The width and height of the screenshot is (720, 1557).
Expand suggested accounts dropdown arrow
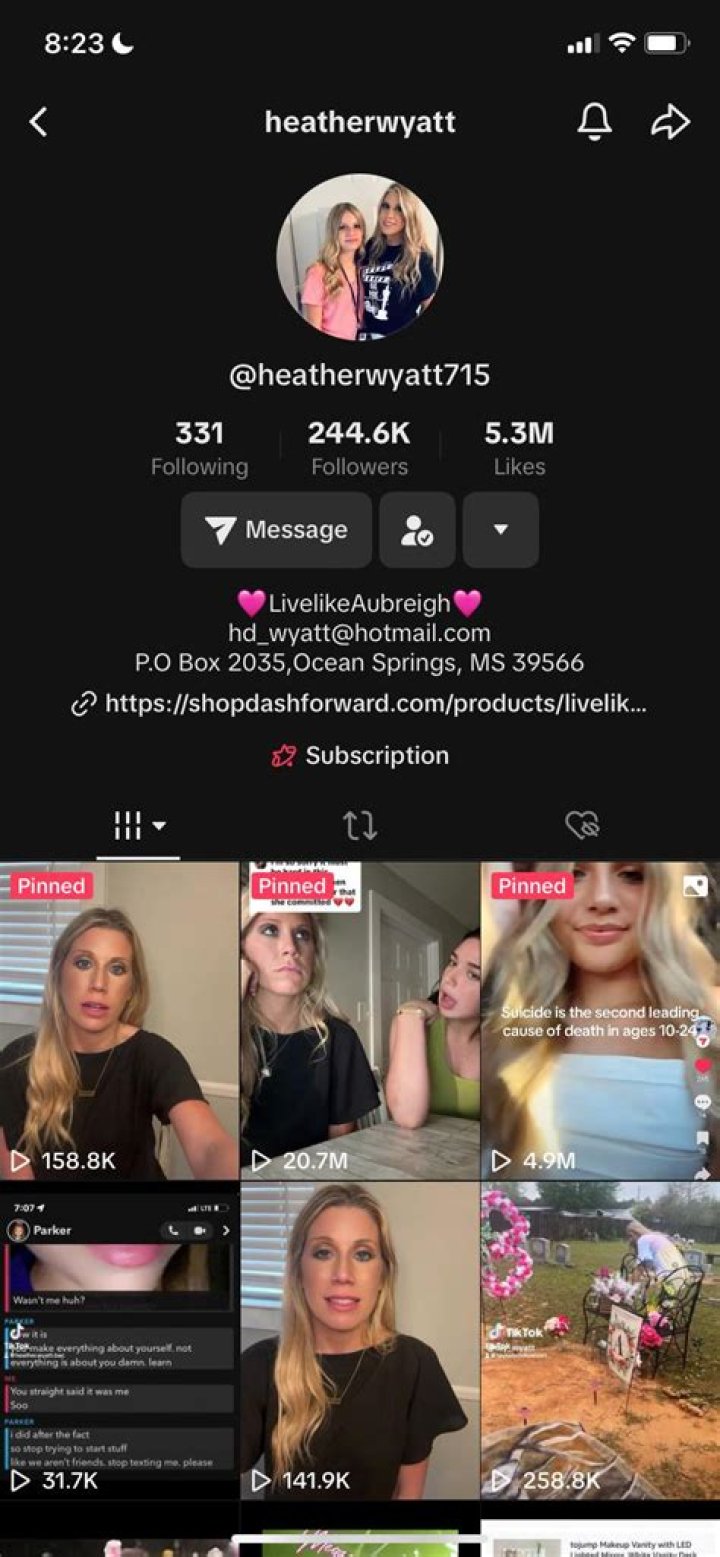coord(501,530)
